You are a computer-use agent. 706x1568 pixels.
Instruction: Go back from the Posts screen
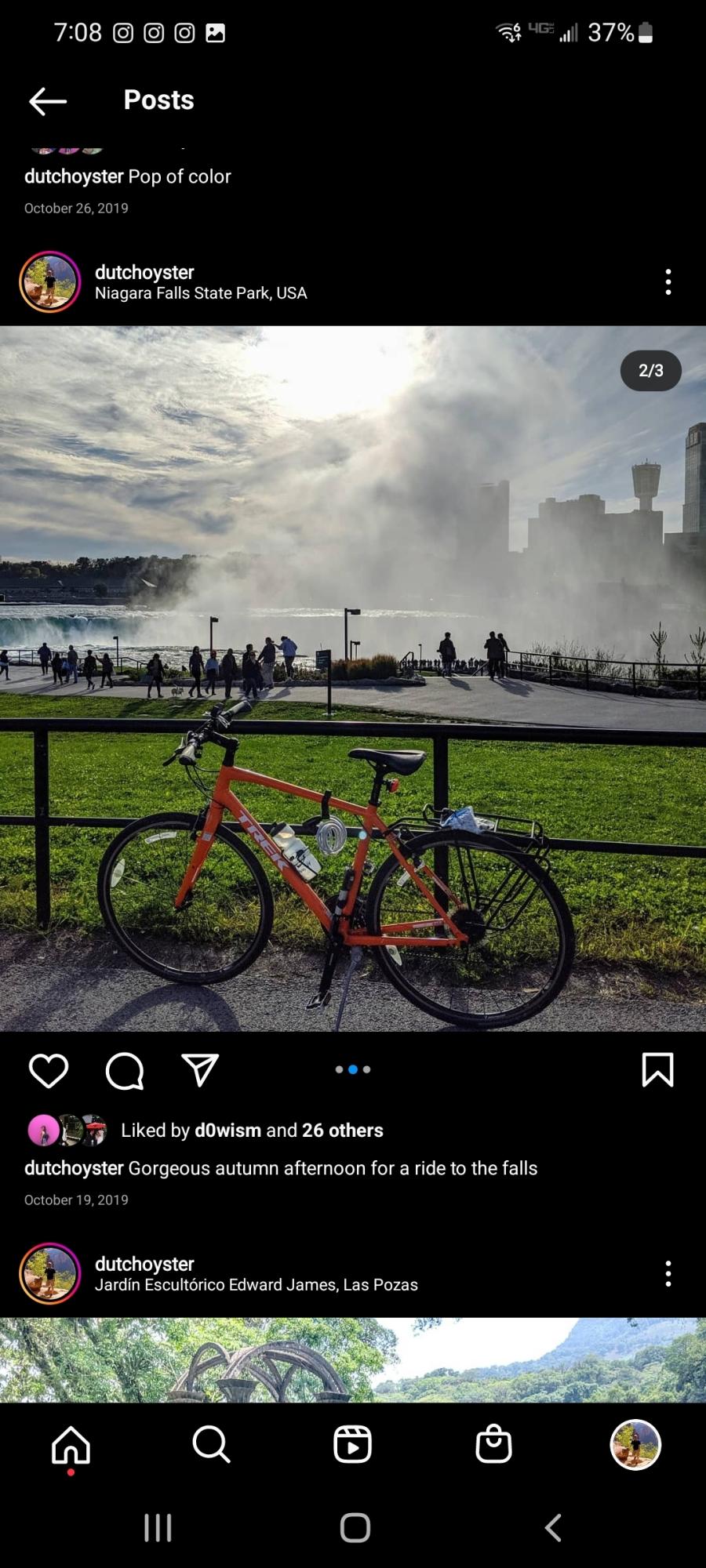[x=48, y=101]
